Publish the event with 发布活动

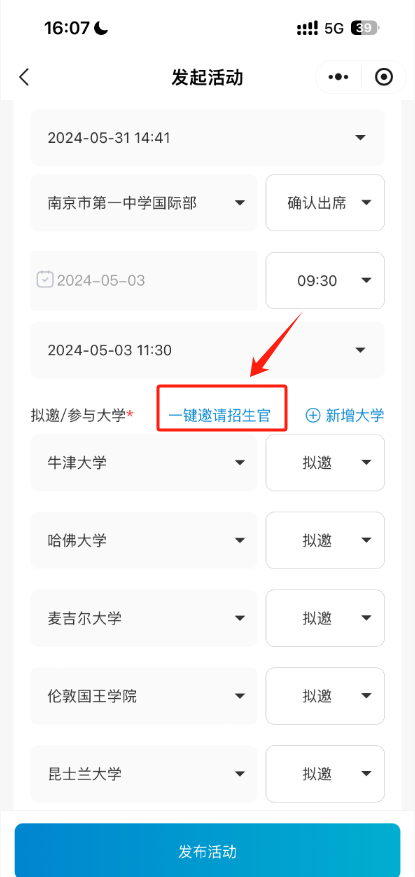click(x=208, y=851)
